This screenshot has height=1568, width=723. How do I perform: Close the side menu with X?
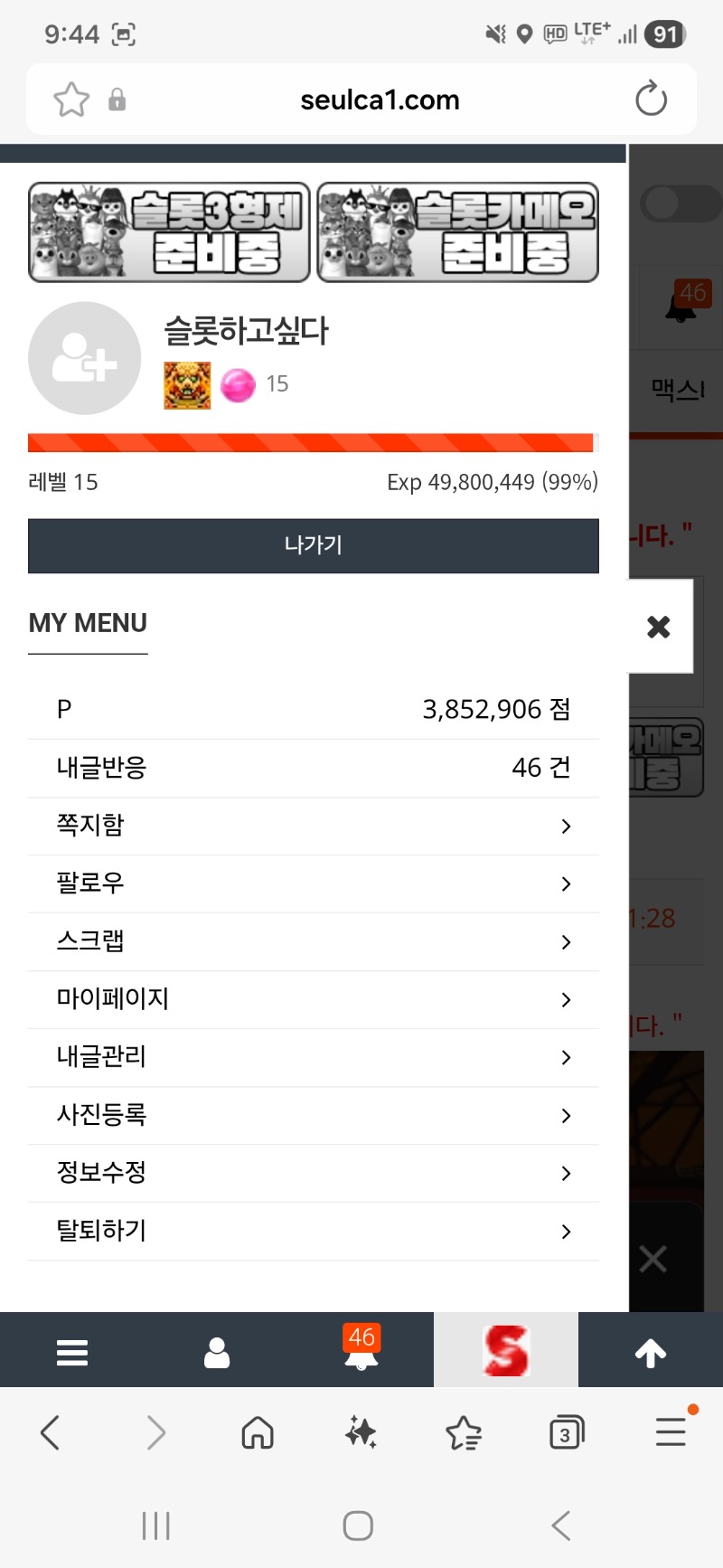(659, 626)
